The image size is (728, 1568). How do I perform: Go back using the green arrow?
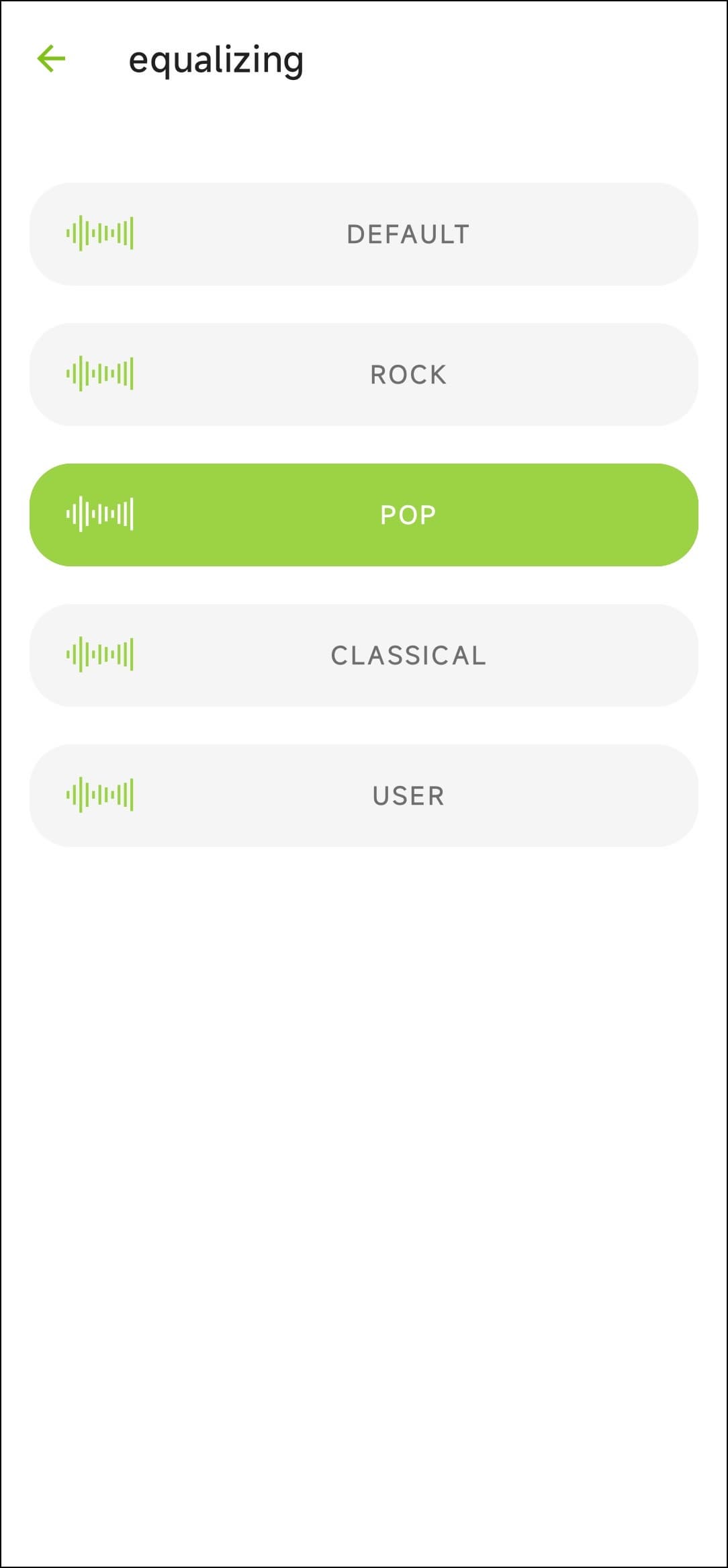coord(51,59)
